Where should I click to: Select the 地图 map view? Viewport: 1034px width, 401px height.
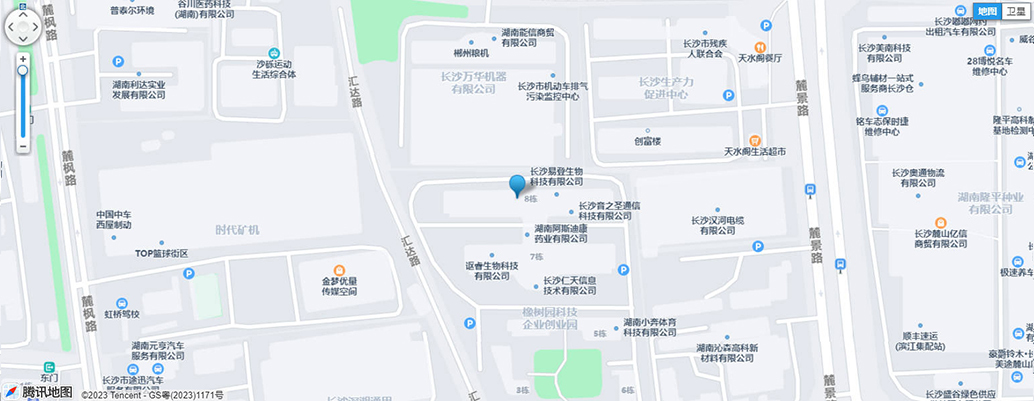[987, 11]
